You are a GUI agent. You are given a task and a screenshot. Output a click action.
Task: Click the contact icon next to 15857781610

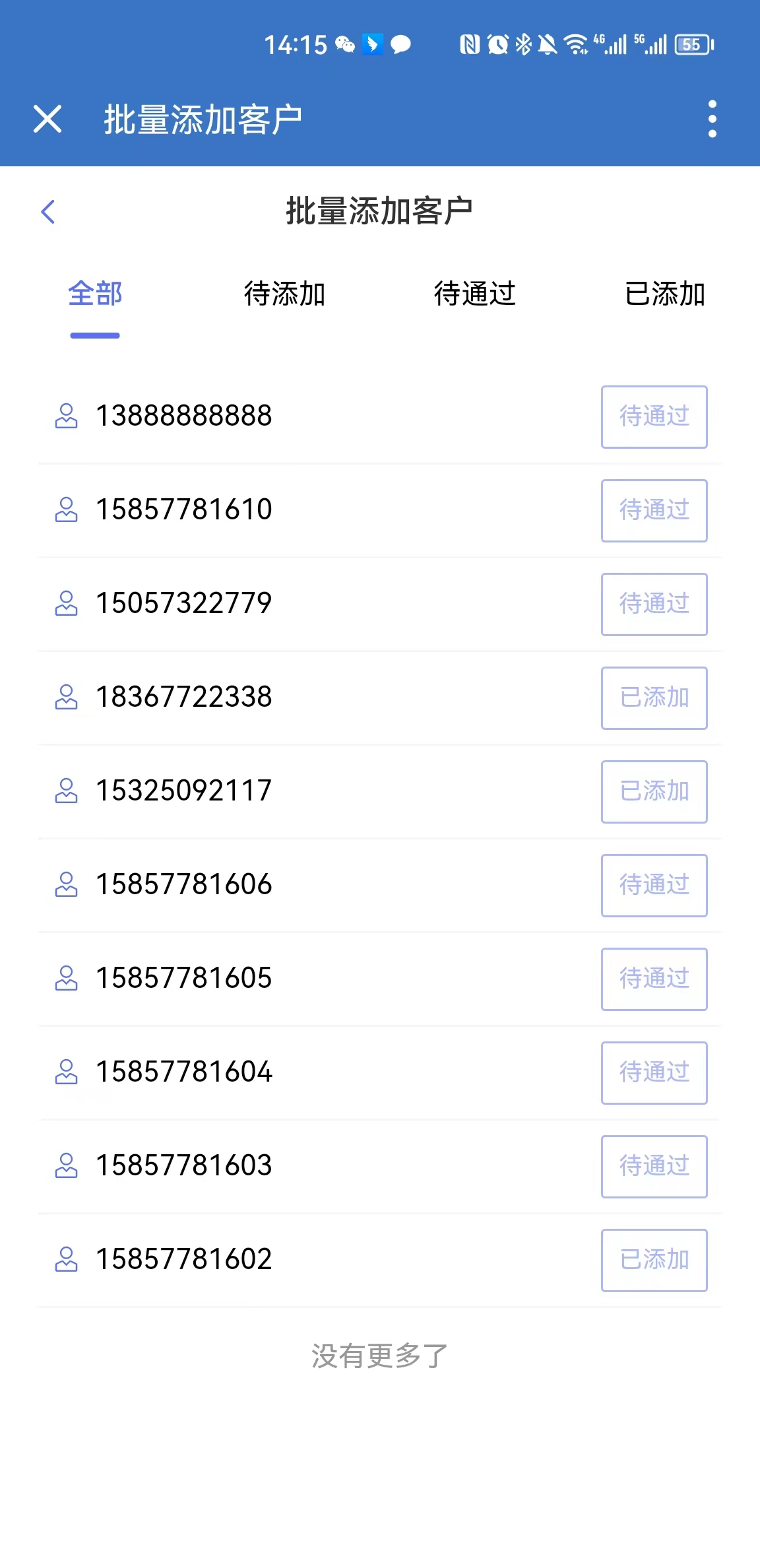(65, 510)
